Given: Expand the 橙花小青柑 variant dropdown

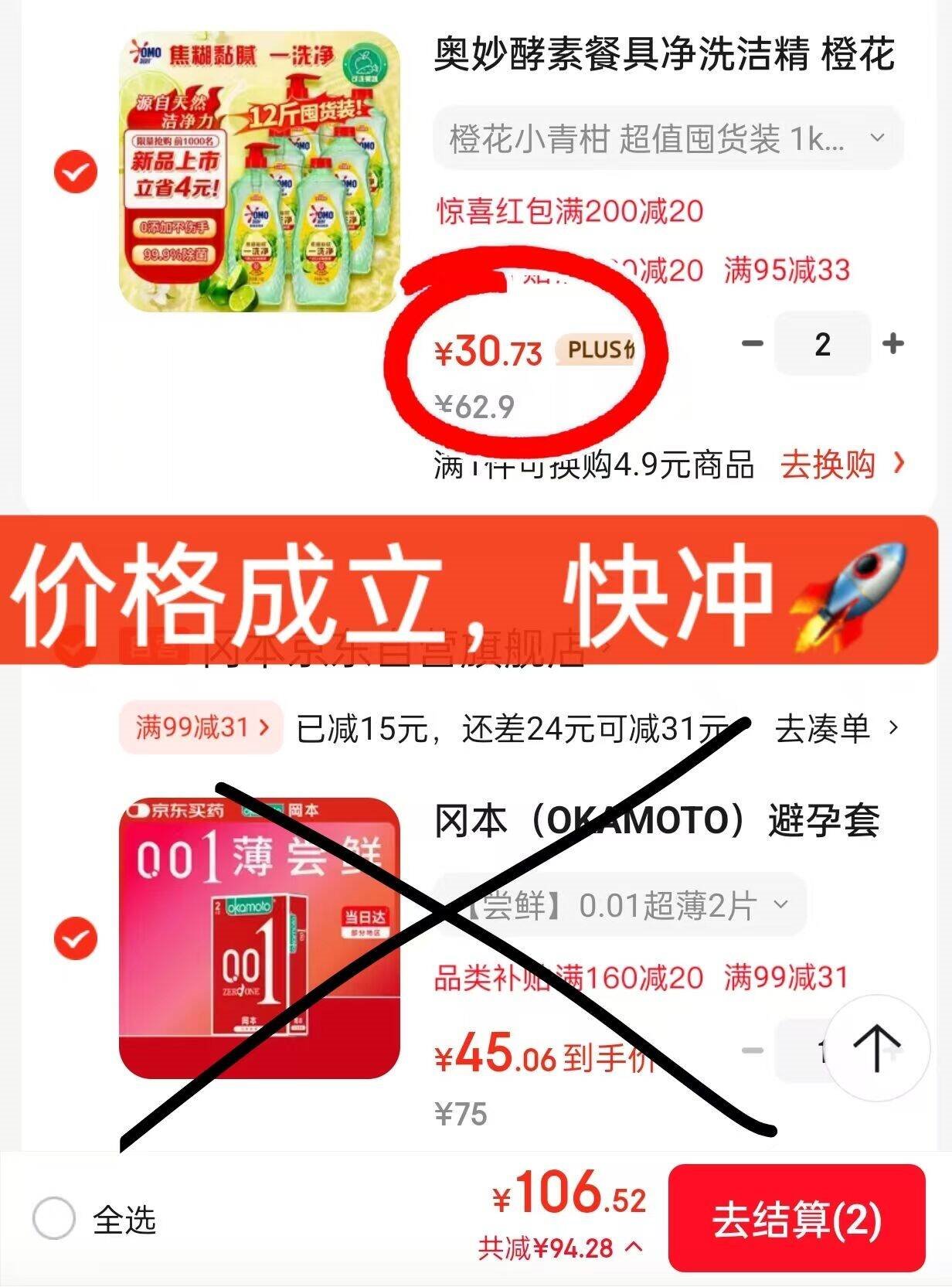Looking at the screenshot, I should pyautogui.click(x=668, y=139).
